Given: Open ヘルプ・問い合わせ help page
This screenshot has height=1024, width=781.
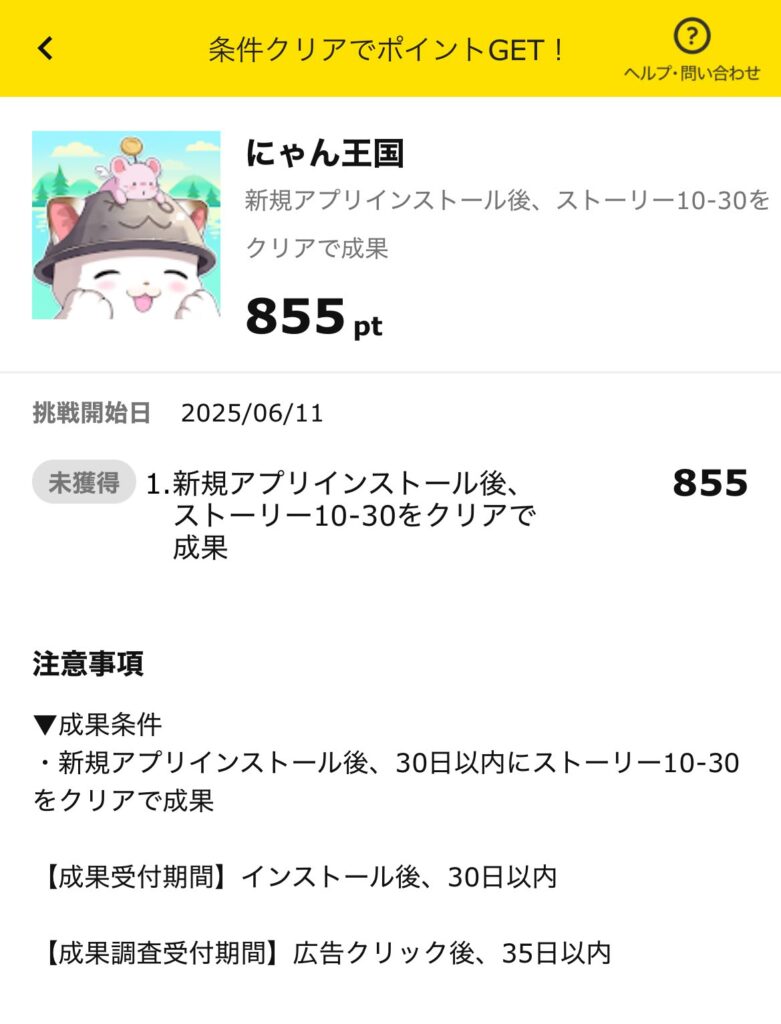Looking at the screenshot, I should pyautogui.click(x=691, y=50).
